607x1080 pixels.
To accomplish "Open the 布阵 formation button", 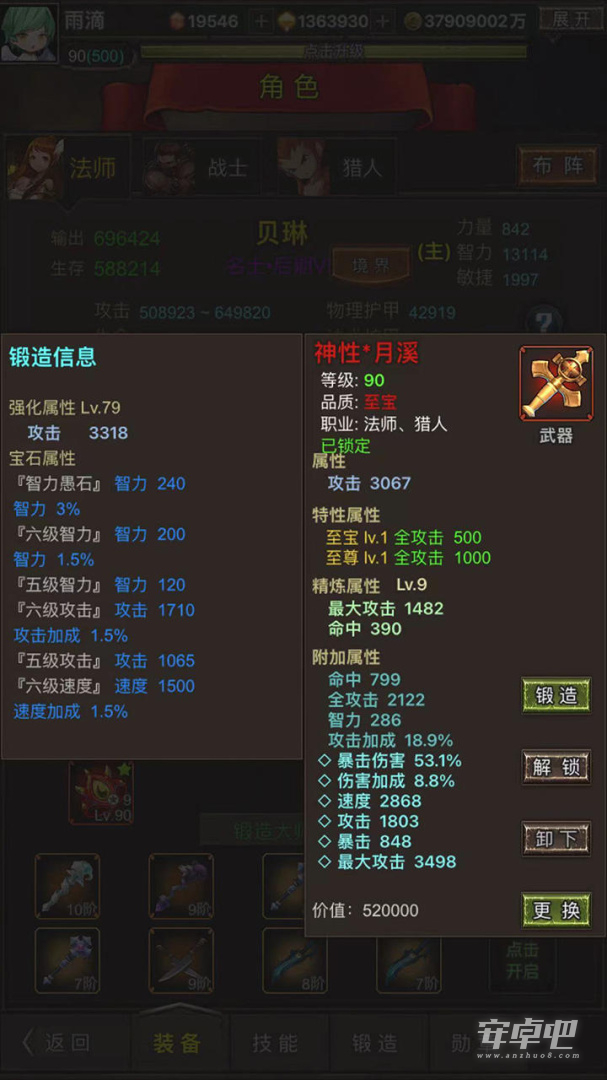I will point(557,165).
